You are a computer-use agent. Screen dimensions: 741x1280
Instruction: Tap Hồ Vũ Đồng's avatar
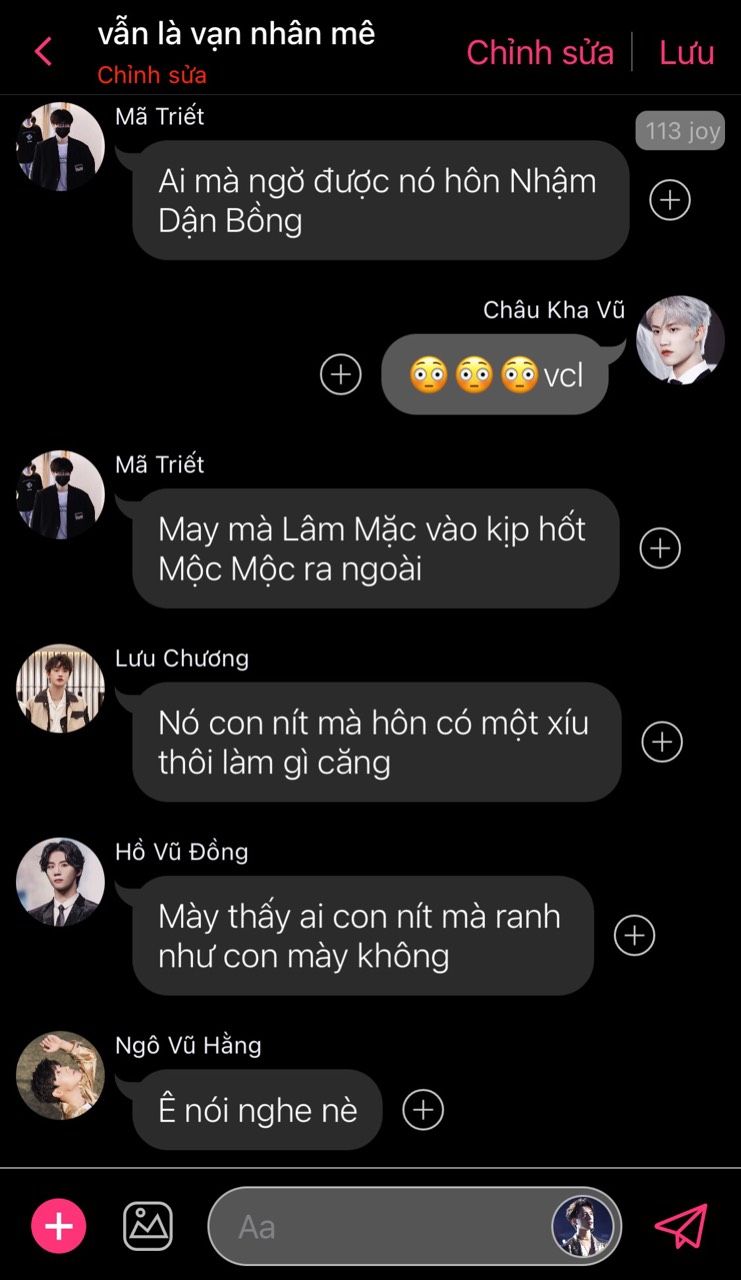[60, 882]
